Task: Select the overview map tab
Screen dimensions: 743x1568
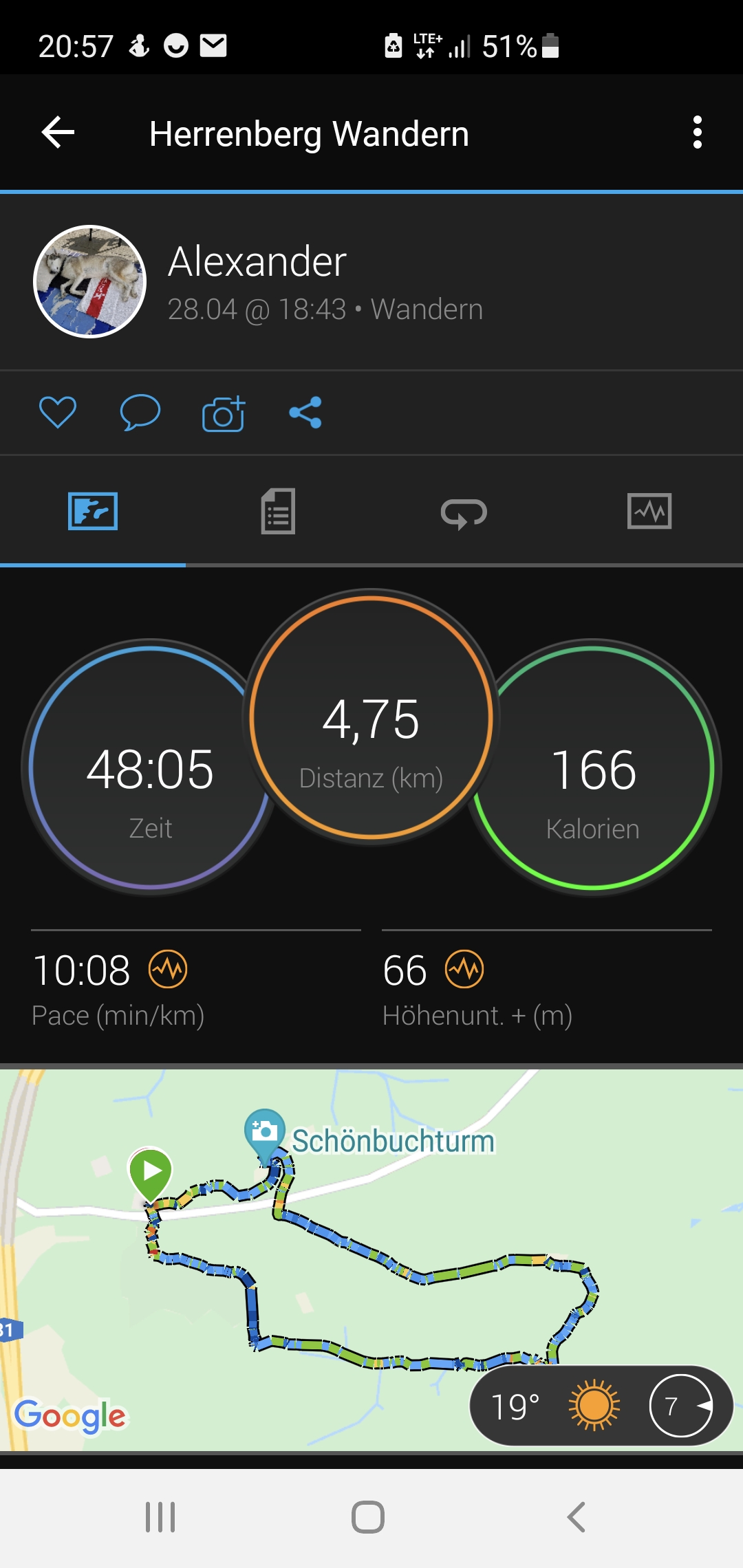Action: [93, 511]
